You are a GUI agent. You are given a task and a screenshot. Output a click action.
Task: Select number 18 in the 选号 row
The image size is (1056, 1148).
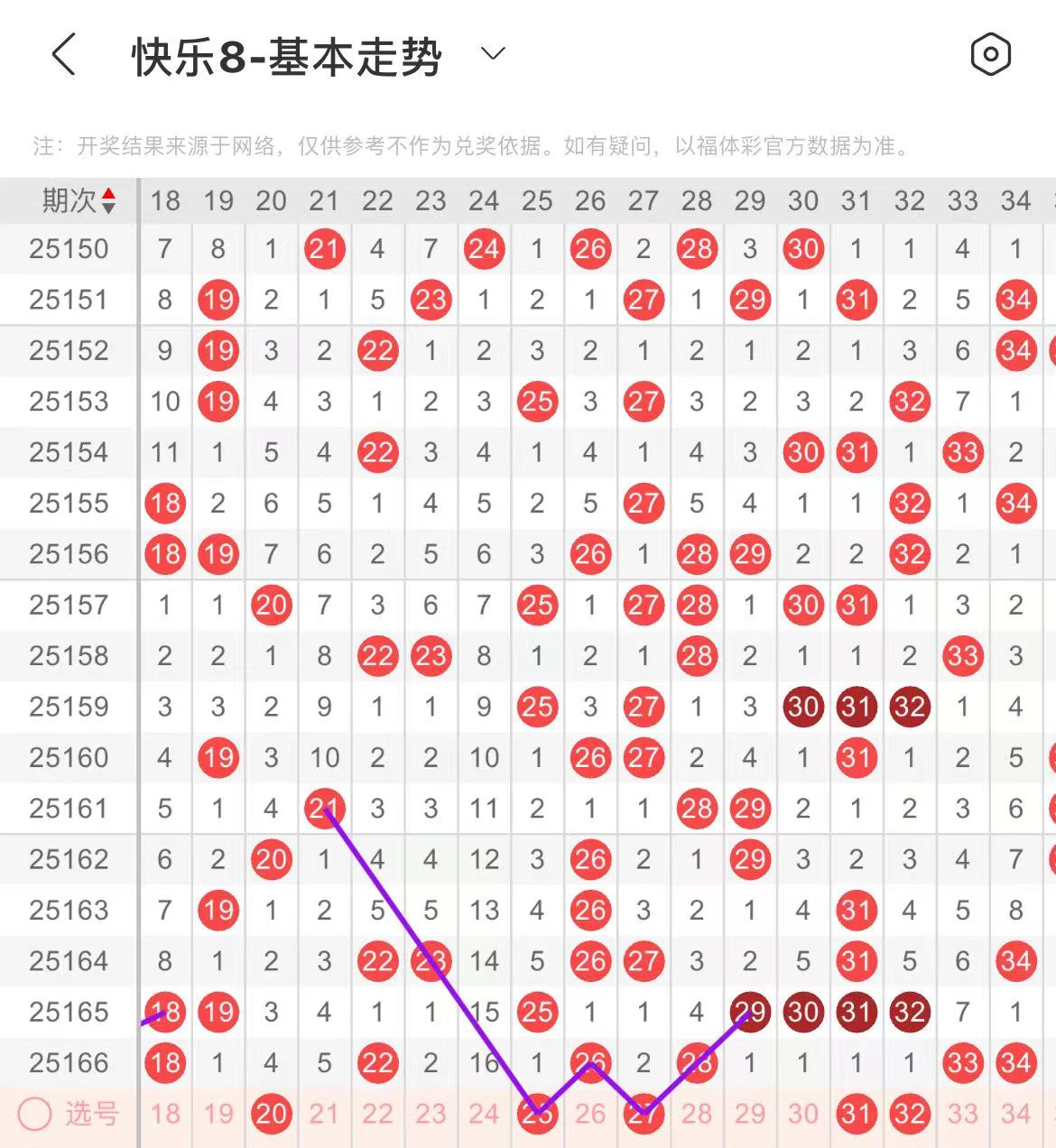165,1114
